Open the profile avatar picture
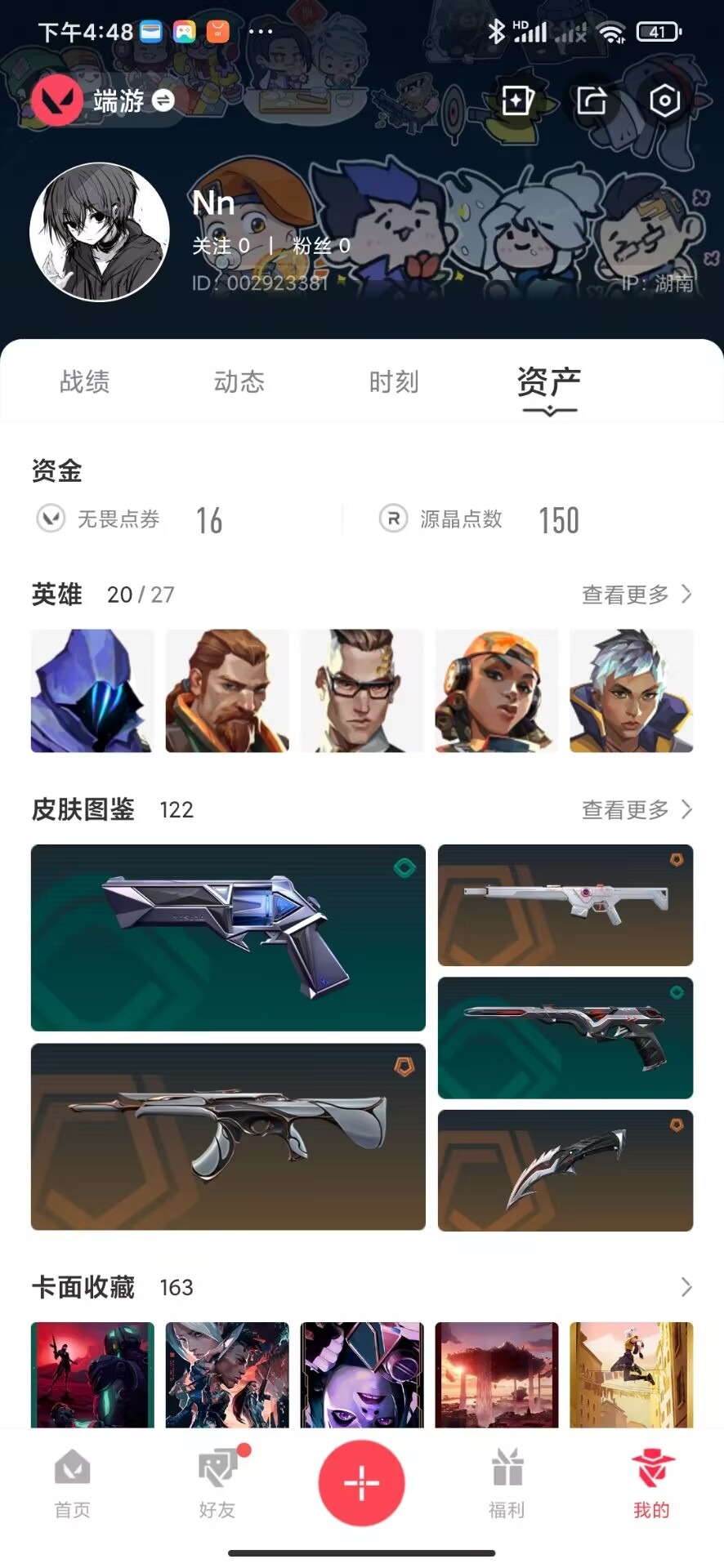Screen dimensions: 724x1568 pyautogui.click(x=100, y=232)
